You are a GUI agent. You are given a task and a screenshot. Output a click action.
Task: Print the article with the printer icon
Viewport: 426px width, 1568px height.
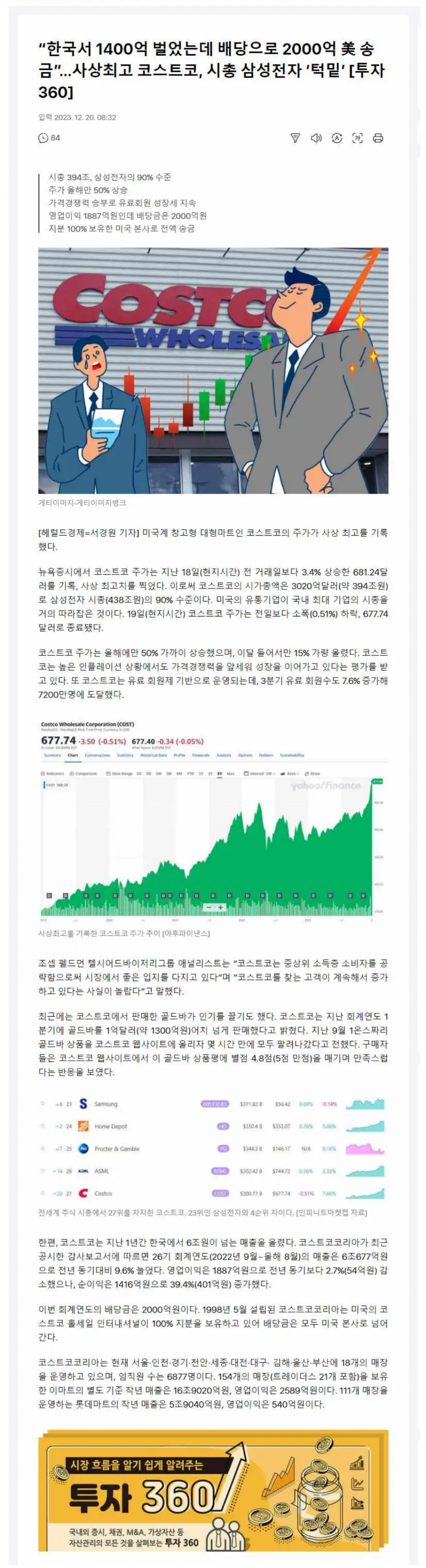click(378, 138)
